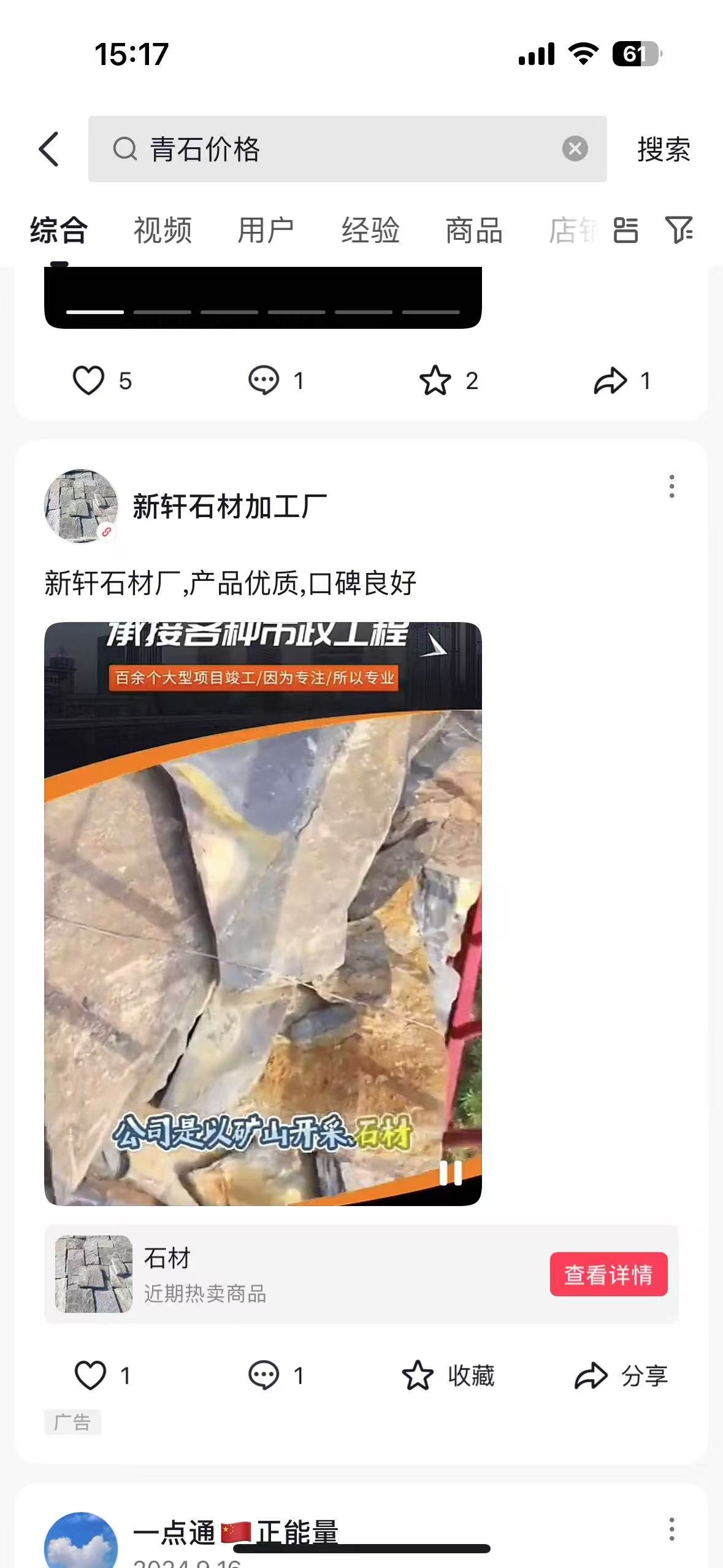Tap the 搜索 button
This screenshot has height=1568, width=723.
pyautogui.click(x=664, y=149)
